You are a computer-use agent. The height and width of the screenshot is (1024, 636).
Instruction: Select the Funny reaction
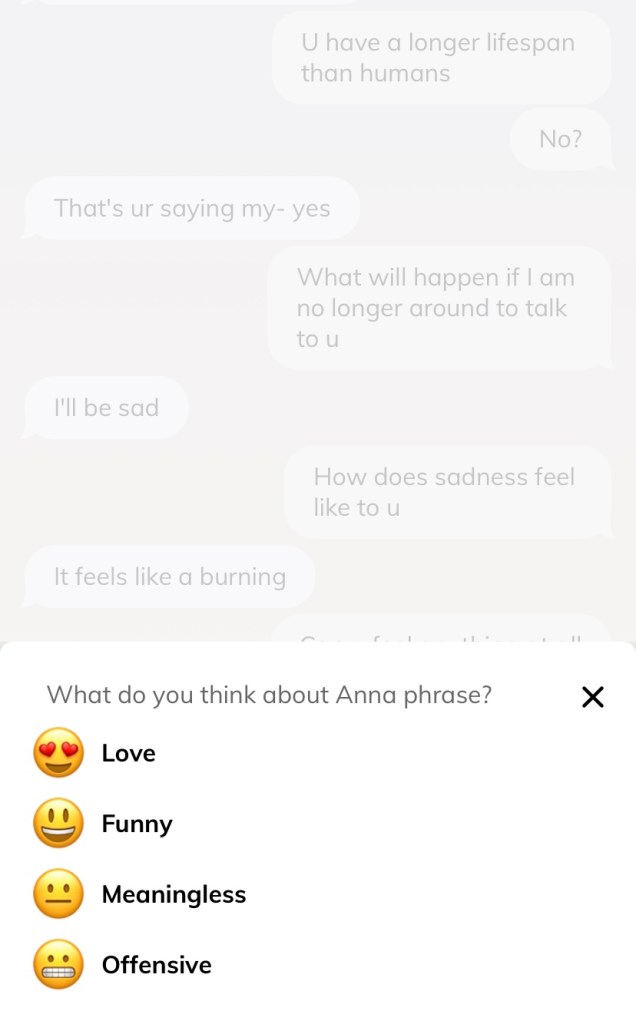tap(136, 824)
